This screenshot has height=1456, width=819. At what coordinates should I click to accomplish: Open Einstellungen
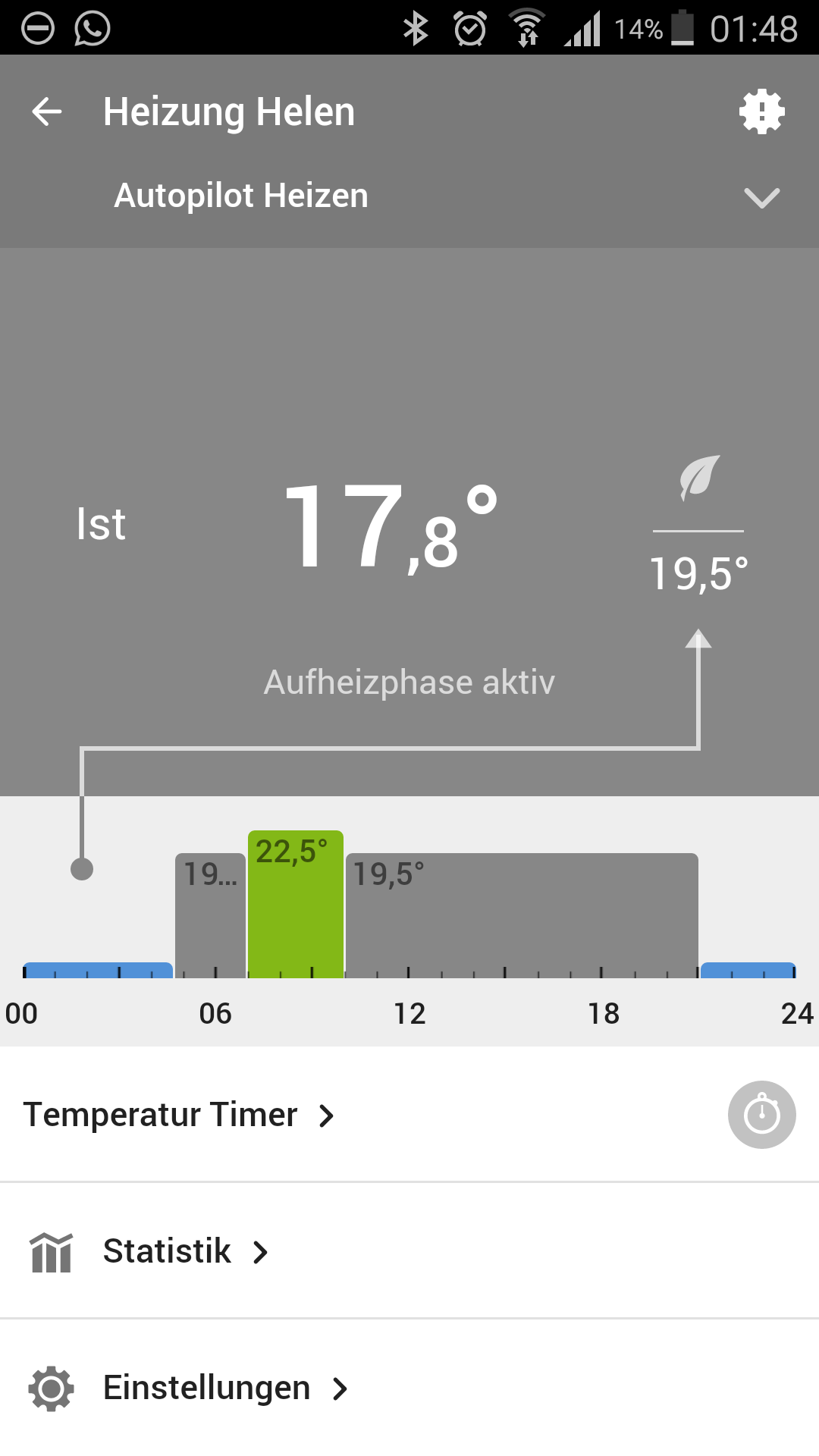coord(206,1388)
